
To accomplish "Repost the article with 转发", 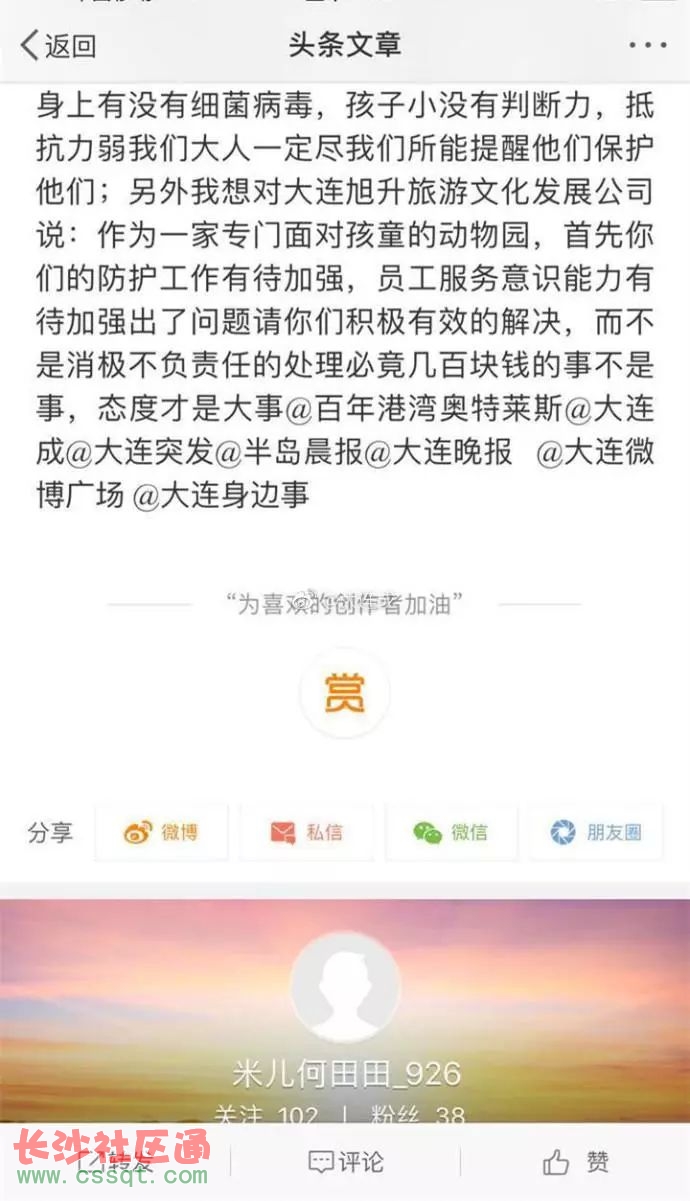I will pos(115,1161).
